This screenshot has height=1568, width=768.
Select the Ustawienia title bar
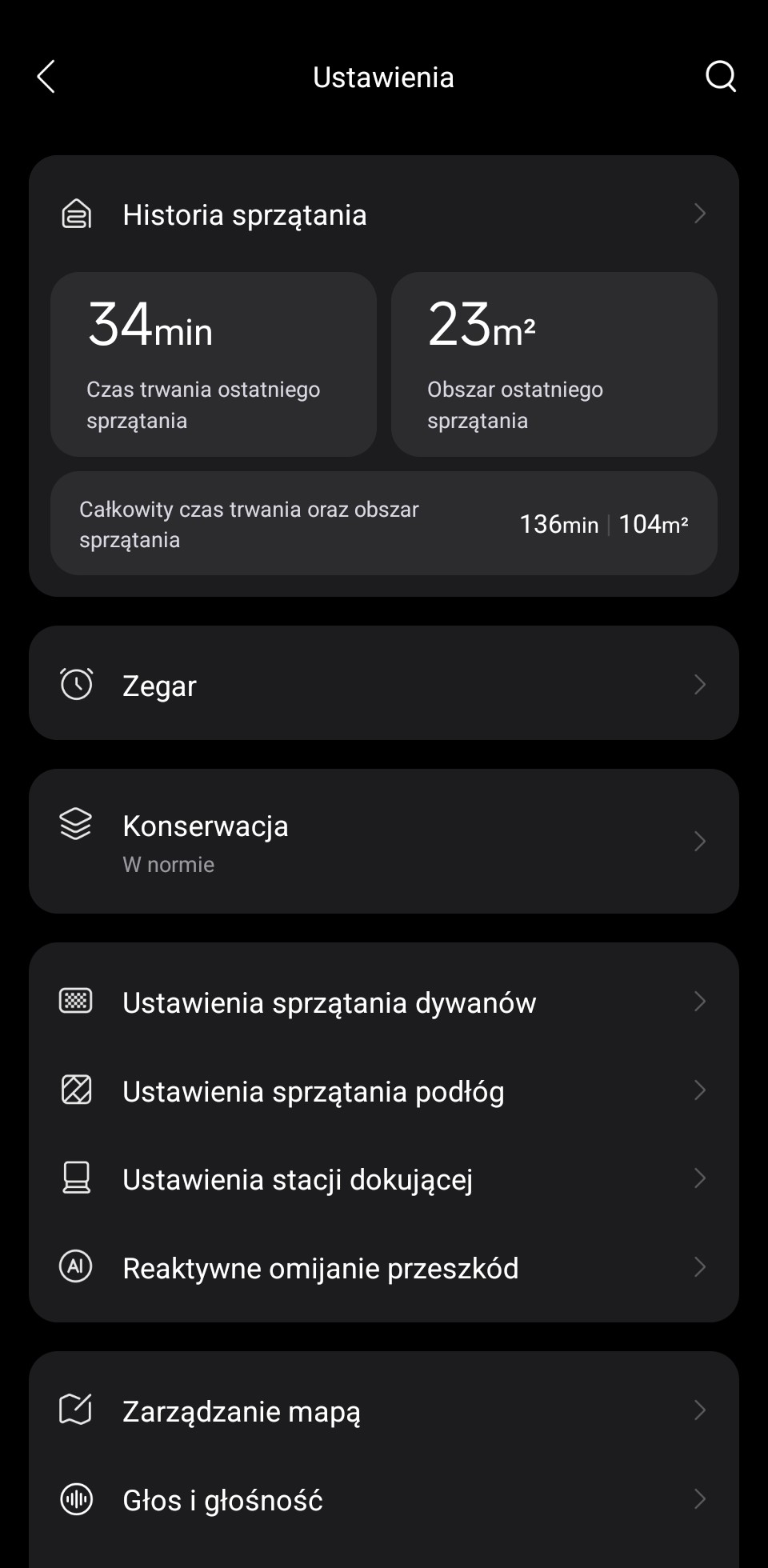[x=384, y=76]
